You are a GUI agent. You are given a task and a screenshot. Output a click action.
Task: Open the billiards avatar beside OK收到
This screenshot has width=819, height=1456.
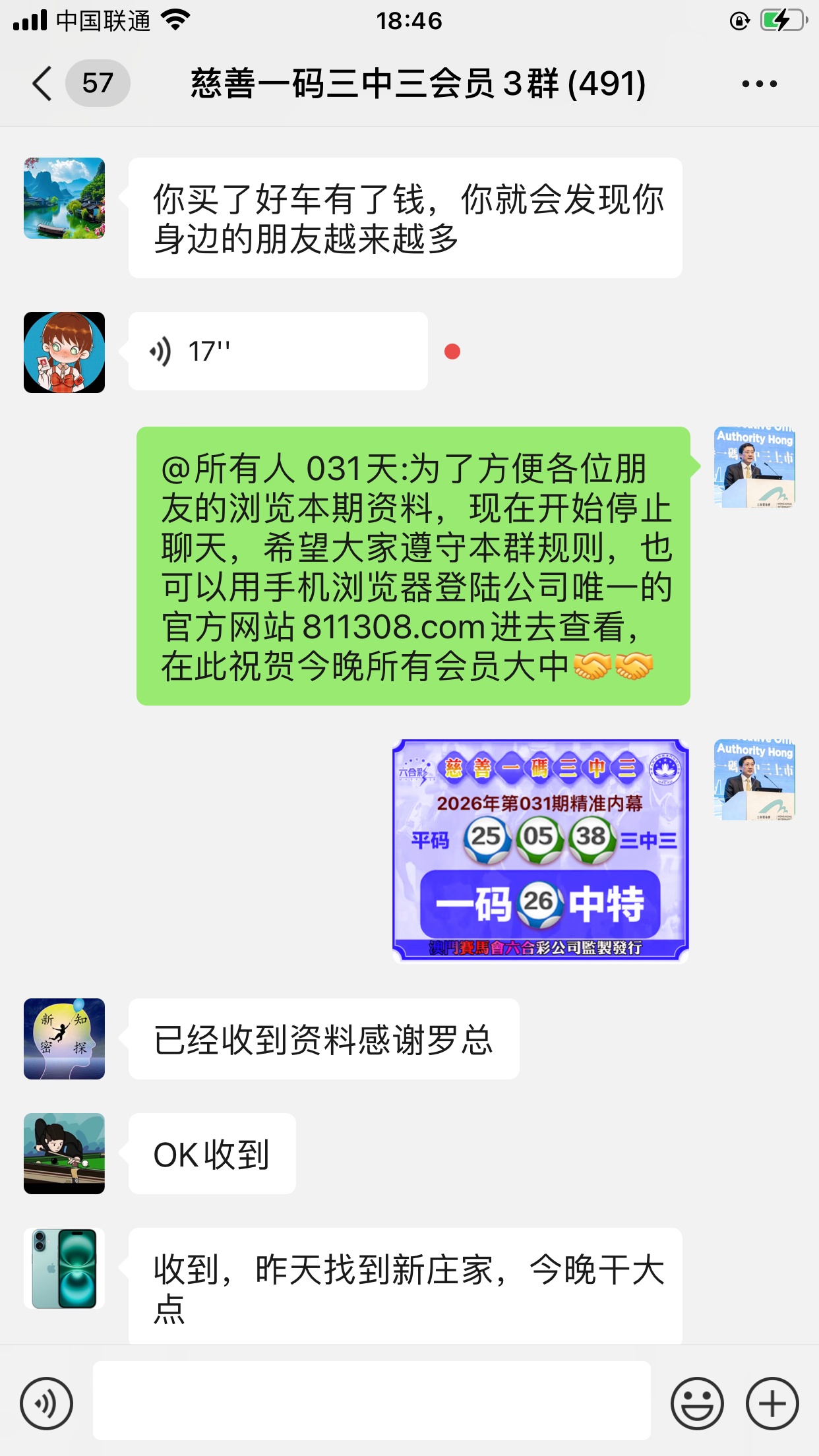(x=64, y=1153)
